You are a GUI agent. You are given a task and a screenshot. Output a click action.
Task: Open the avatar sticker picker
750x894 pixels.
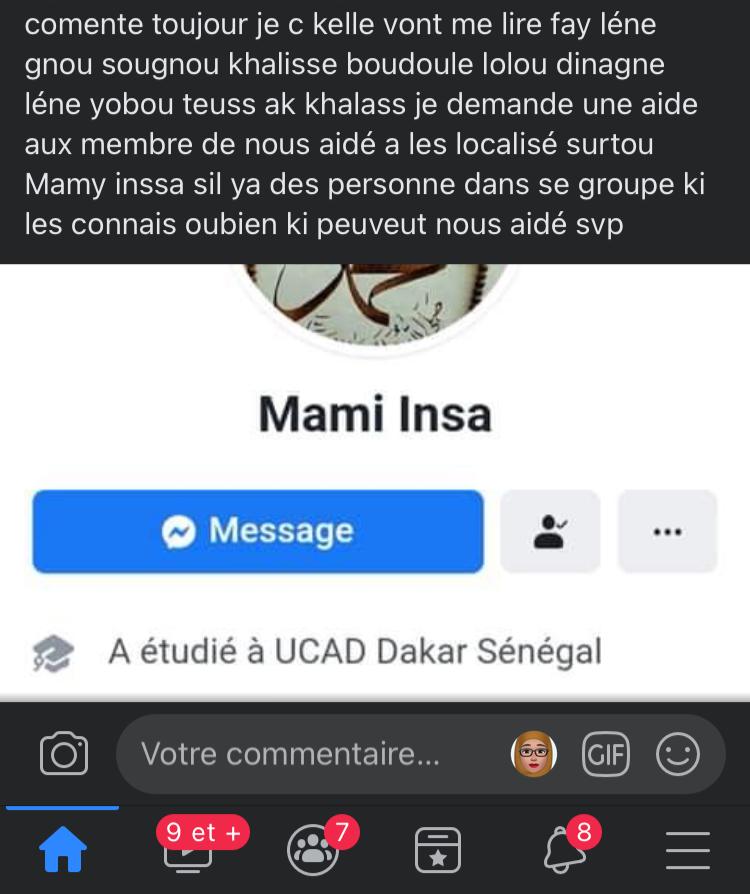pos(534,754)
